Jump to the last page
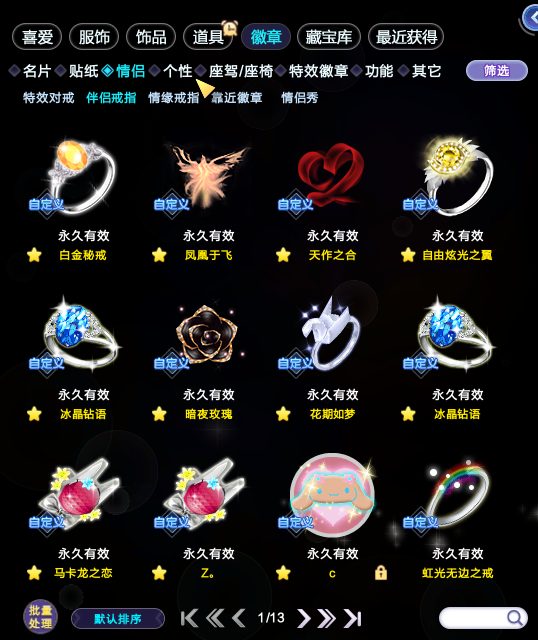Screen dimensions: 538x640 tap(353, 618)
